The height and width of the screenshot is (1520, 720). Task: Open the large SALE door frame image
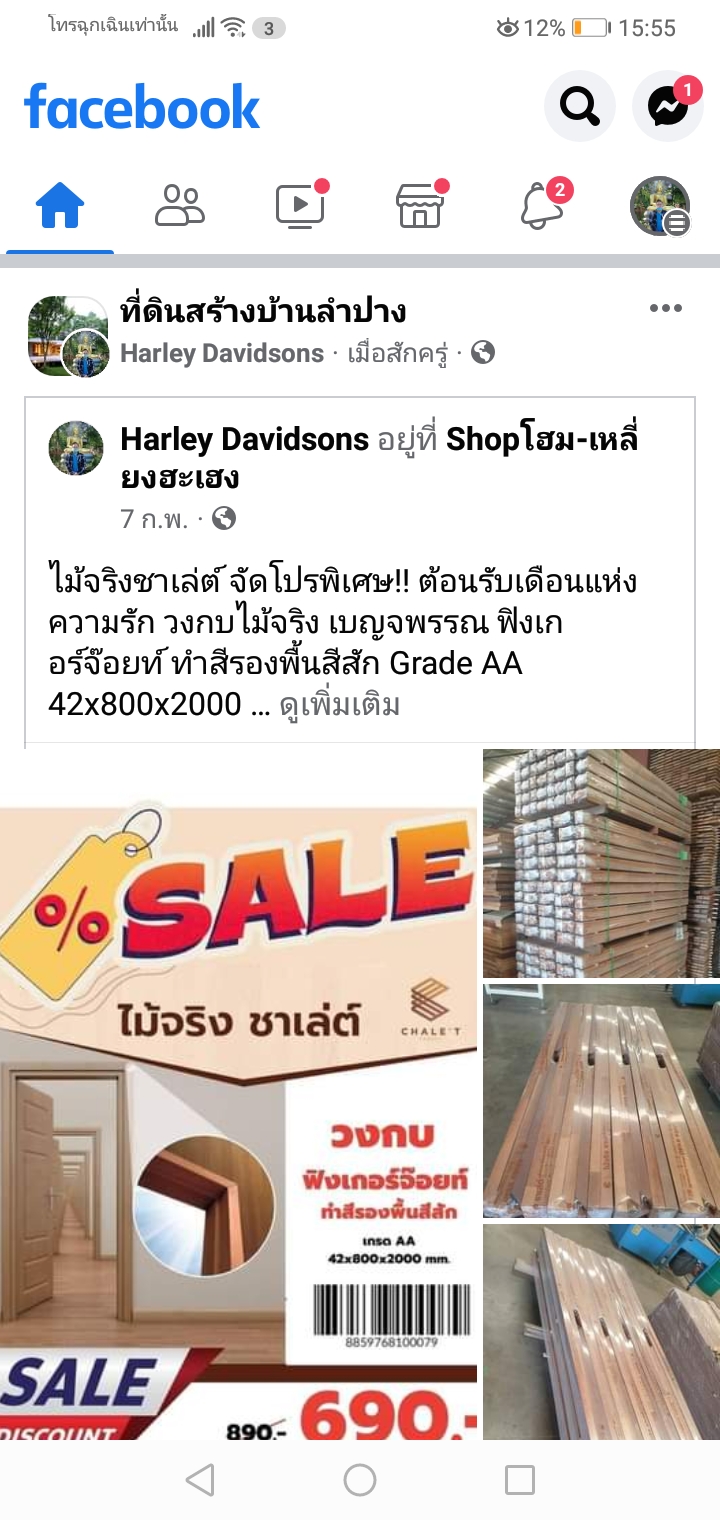pyautogui.click(x=238, y=1095)
